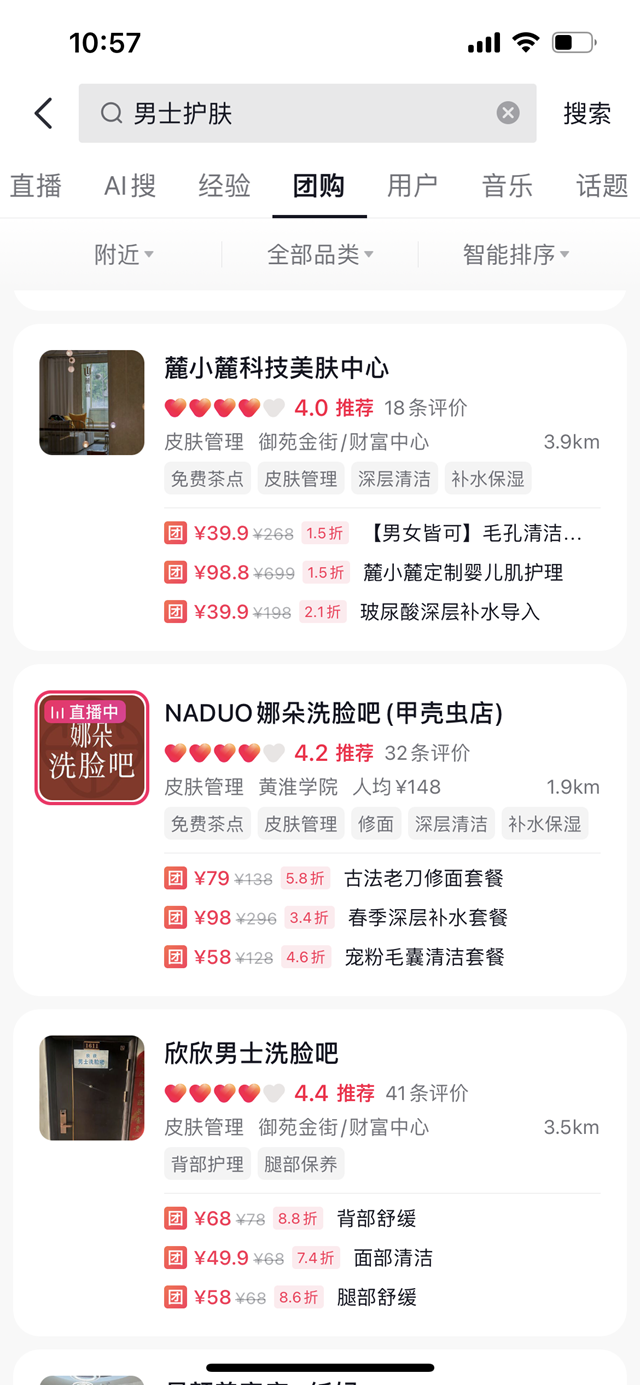Image resolution: width=640 pixels, height=1385 pixels.
Task: Switch to the 音乐 tab
Action: [x=507, y=186]
